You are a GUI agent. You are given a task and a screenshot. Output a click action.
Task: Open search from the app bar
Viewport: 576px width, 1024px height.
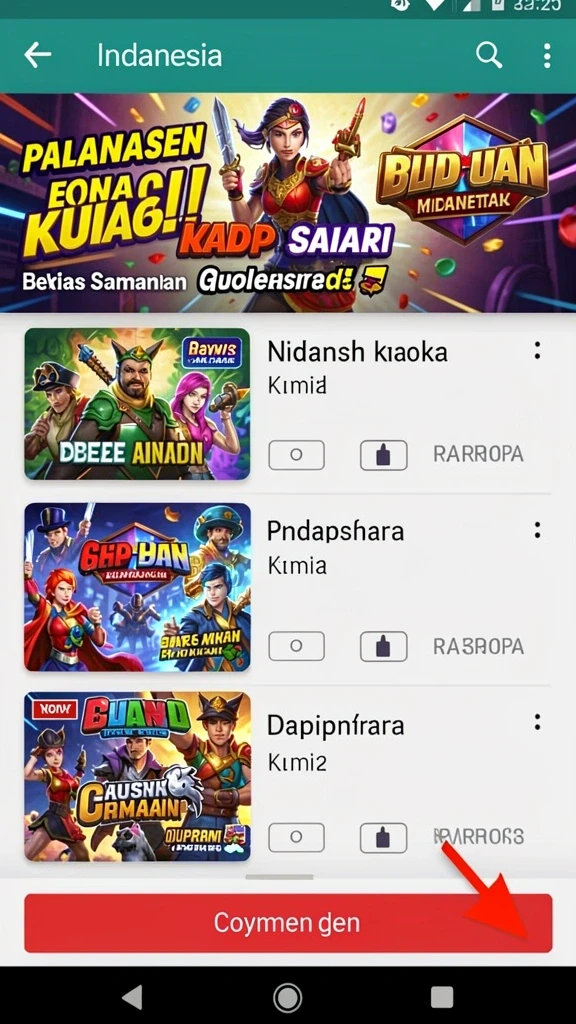(x=488, y=56)
